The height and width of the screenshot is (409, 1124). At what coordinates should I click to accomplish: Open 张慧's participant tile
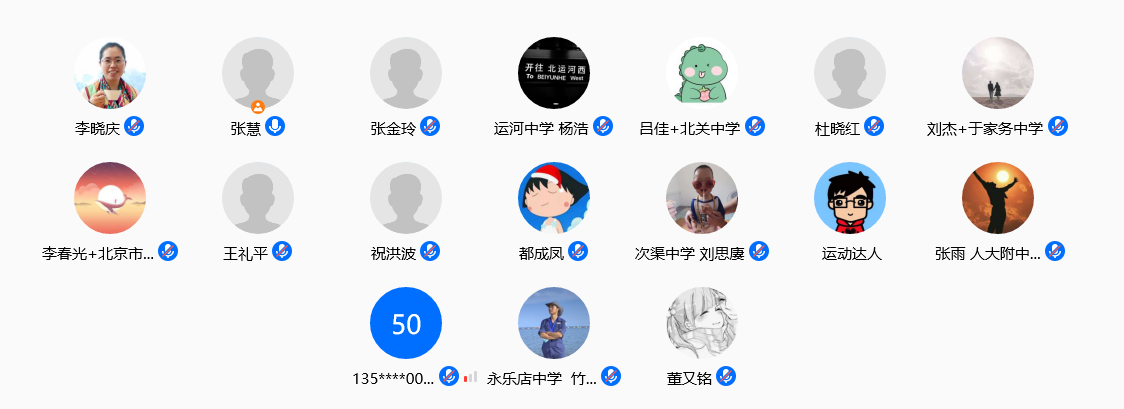[258, 74]
